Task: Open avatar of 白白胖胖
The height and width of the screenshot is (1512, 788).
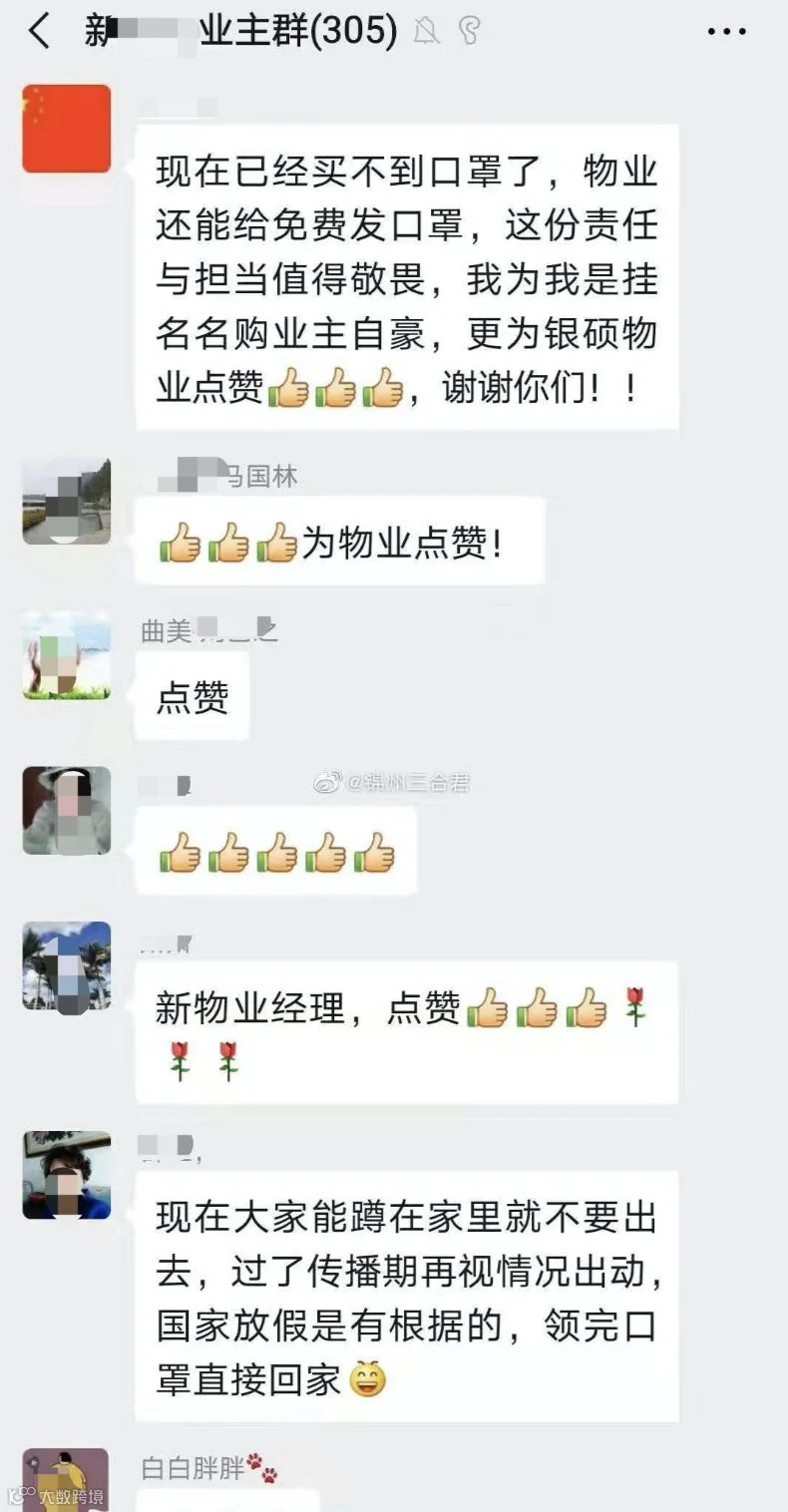Action: [x=66, y=1480]
